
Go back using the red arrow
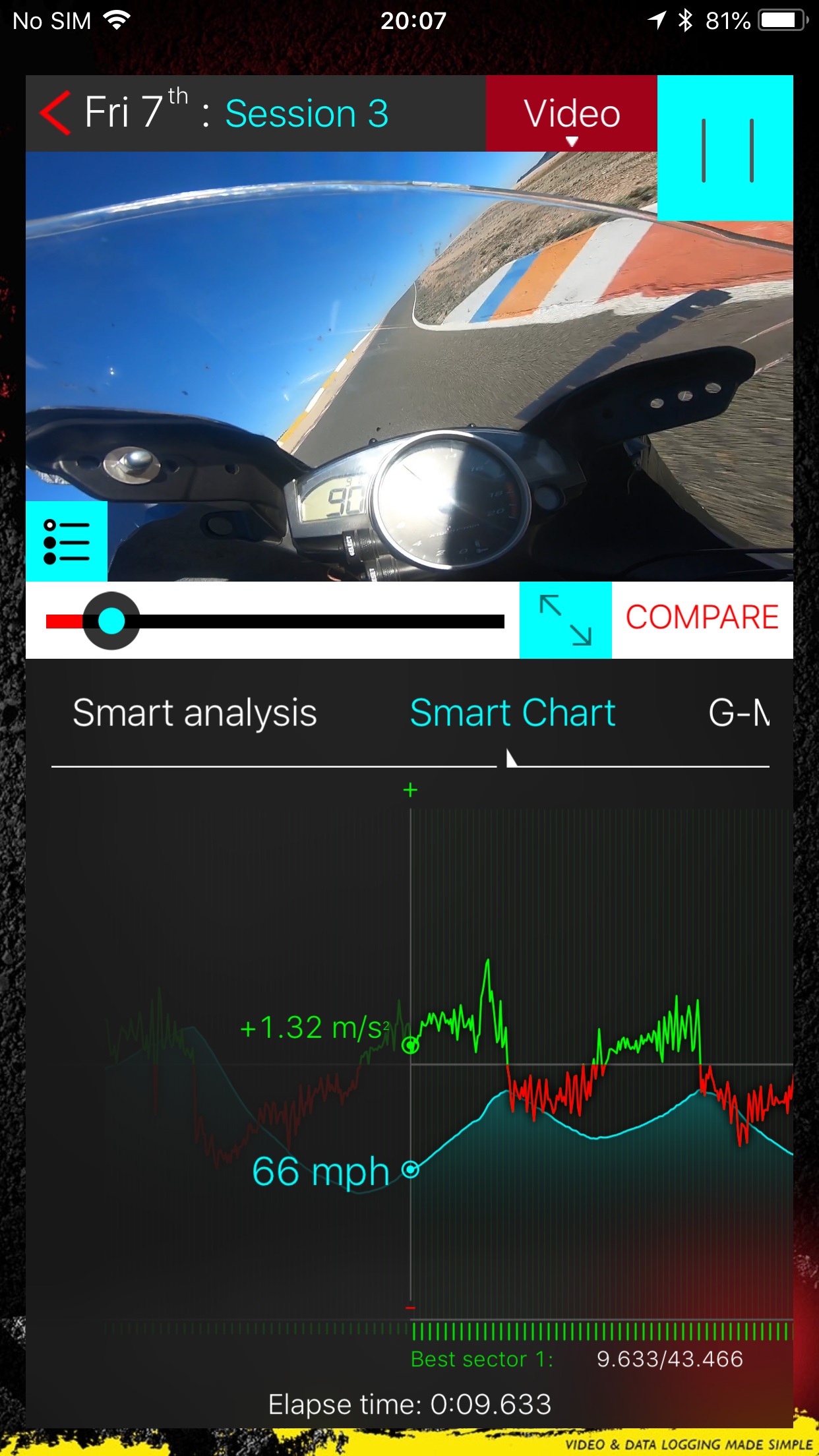click(56, 113)
